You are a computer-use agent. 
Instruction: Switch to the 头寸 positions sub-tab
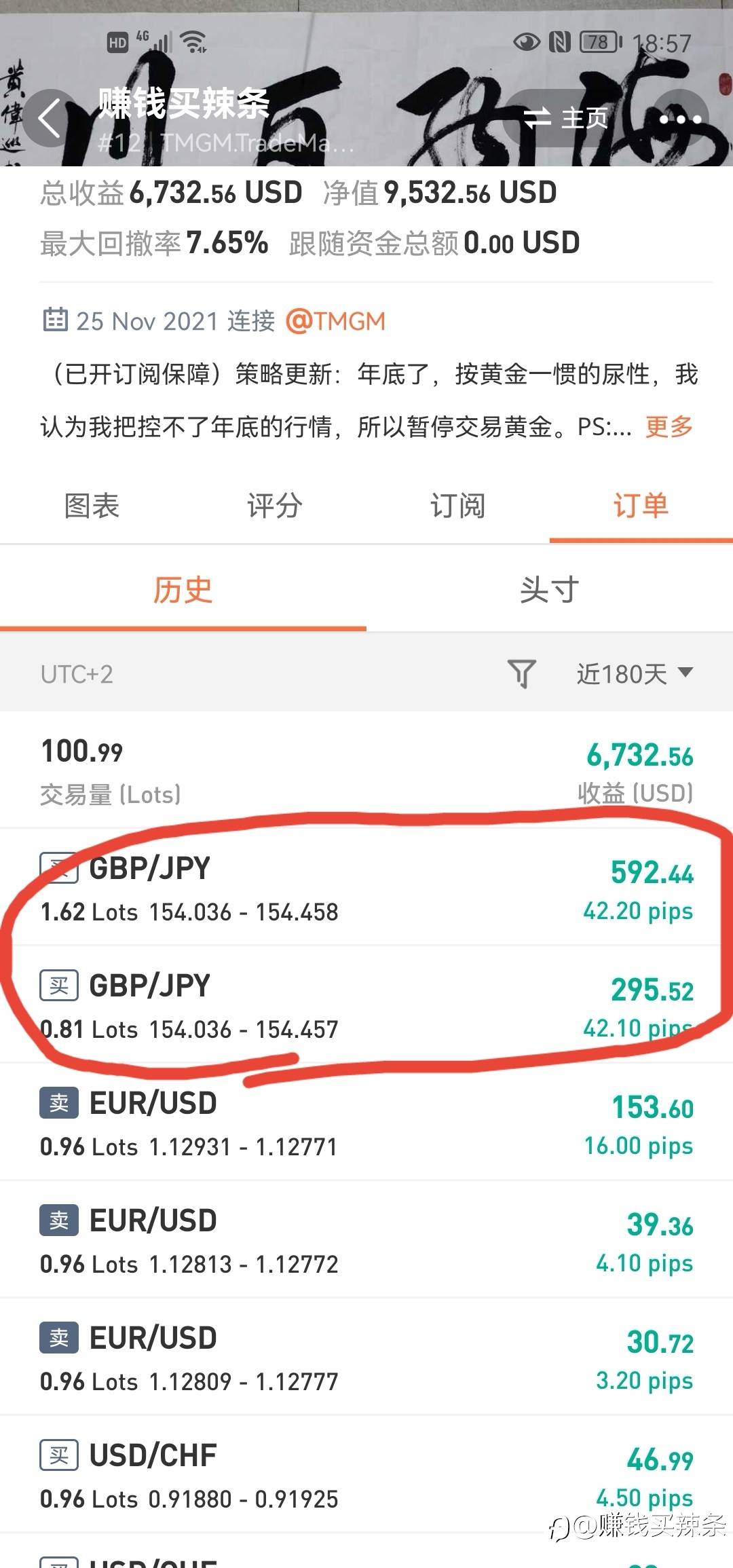[x=550, y=589]
